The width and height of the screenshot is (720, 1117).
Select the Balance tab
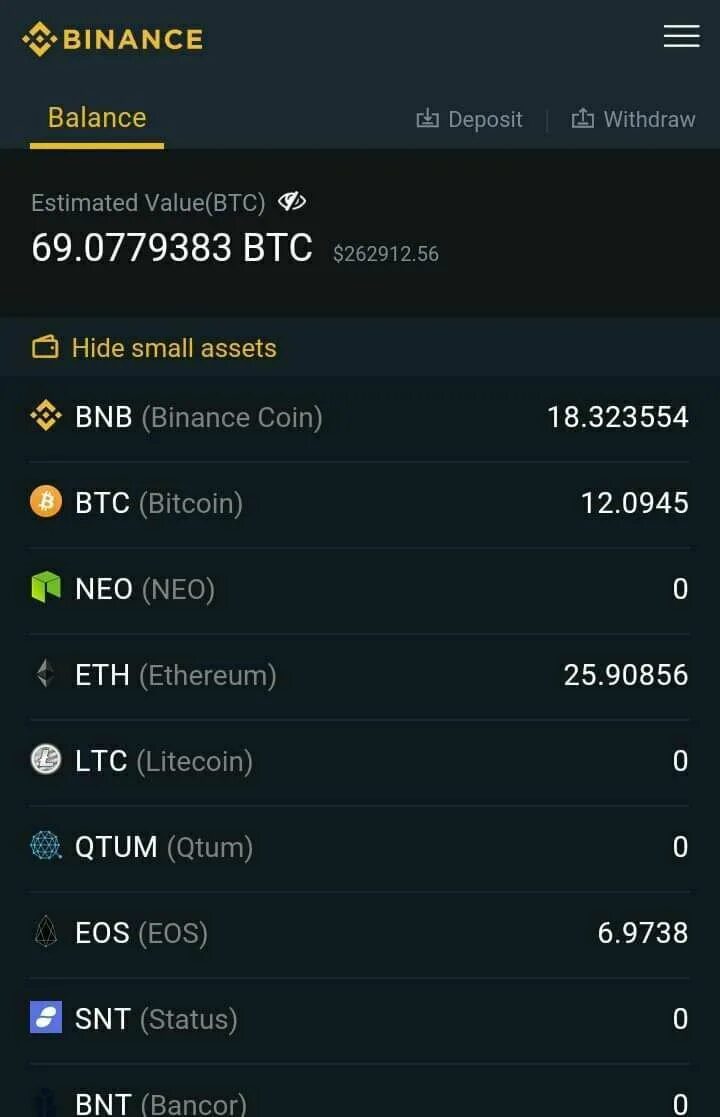coord(97,118)
